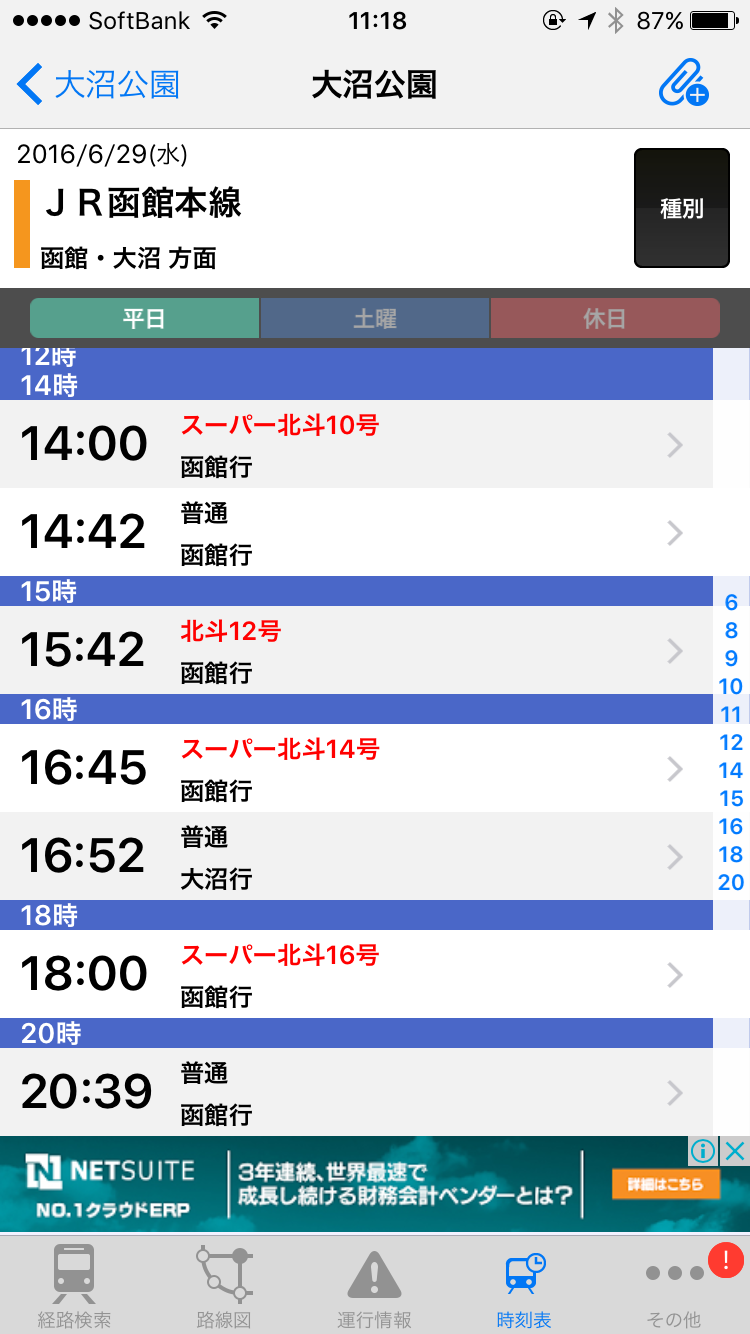The image size is (750, 1334).
Task: Open the 14:42 普通 函館行 train
Action: (x=356, y=532)
